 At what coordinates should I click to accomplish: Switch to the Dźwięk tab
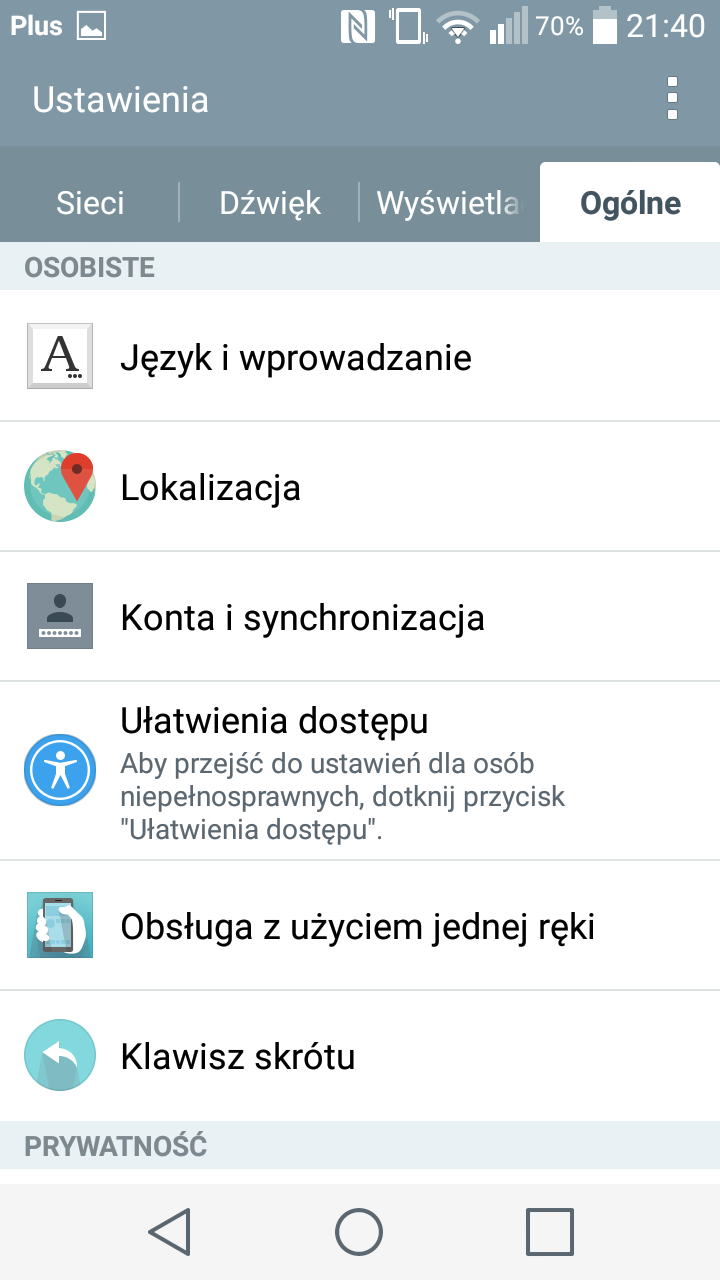tap(270, 203)
